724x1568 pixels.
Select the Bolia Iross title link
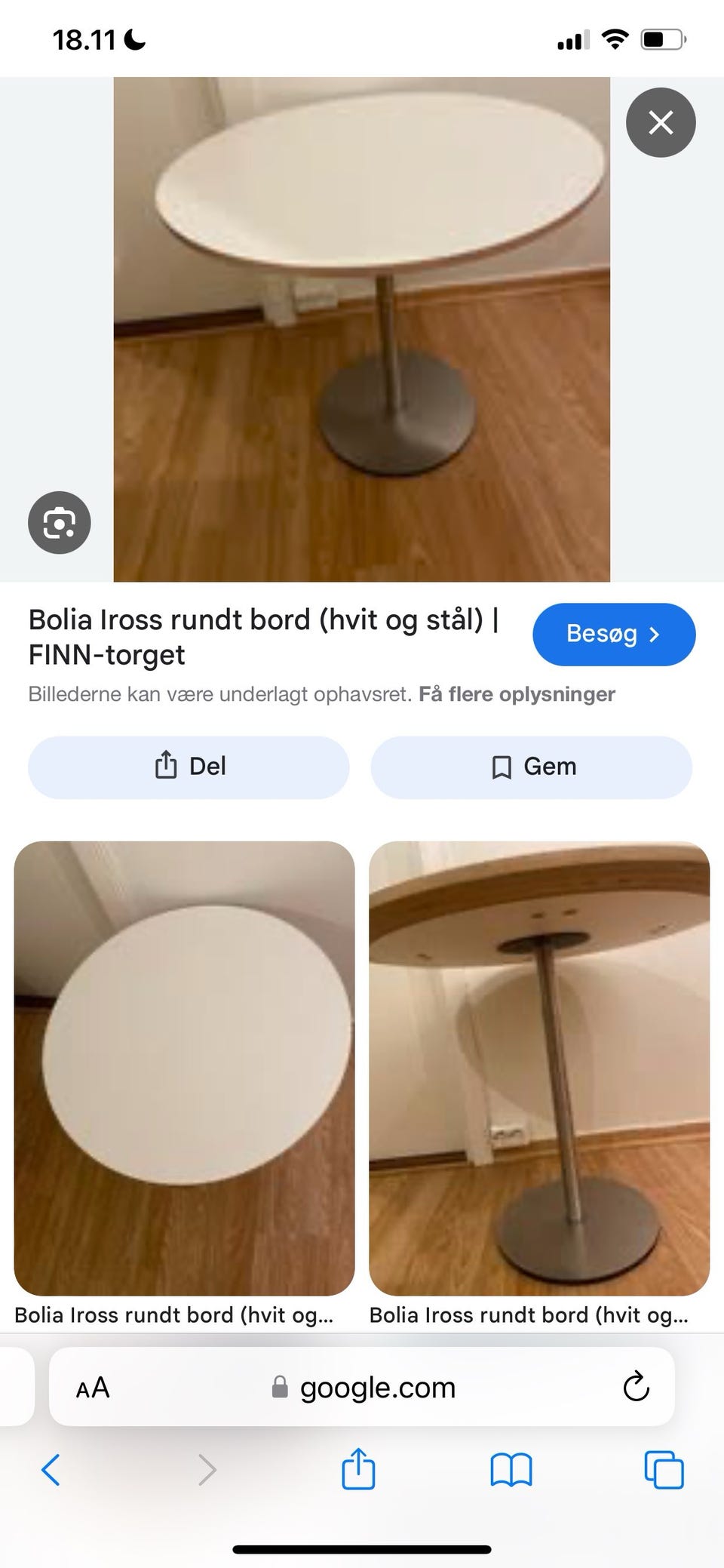point(263,636)
